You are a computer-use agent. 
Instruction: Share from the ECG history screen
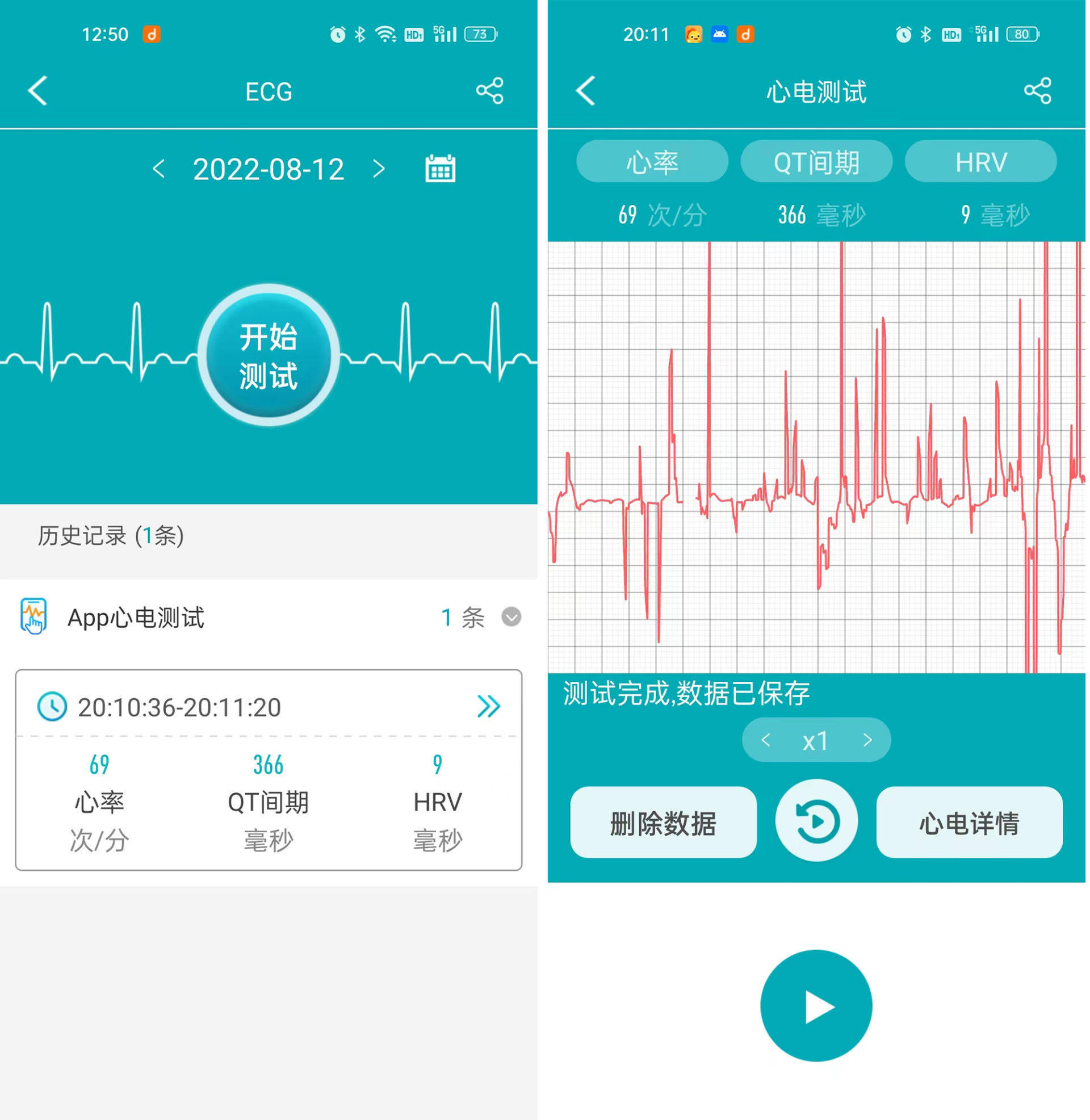[x=489, y=91]
